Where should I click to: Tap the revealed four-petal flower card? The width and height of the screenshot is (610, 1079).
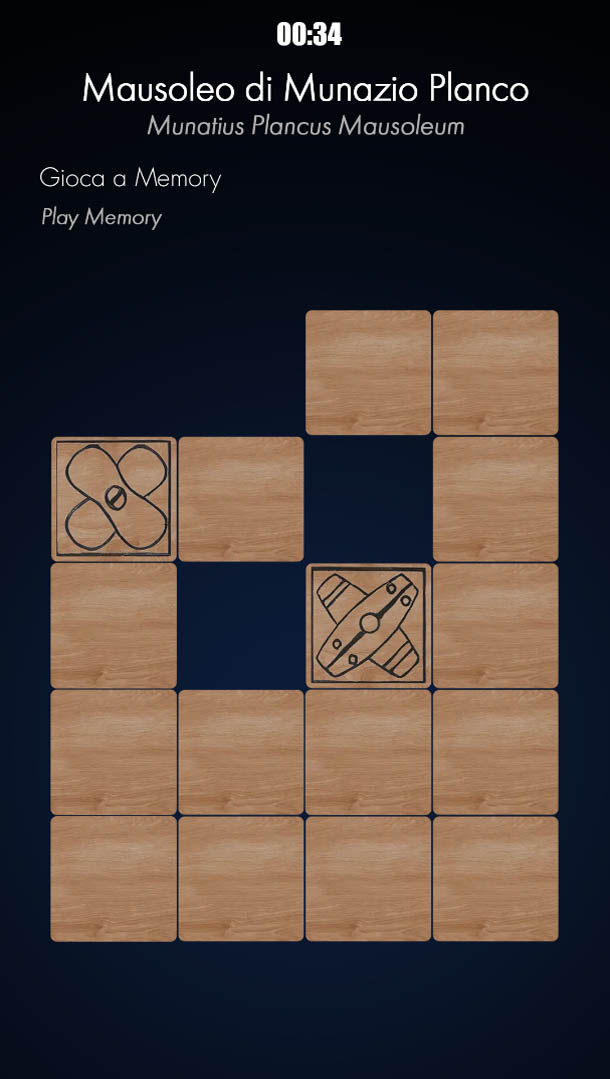tap(114, 498)
